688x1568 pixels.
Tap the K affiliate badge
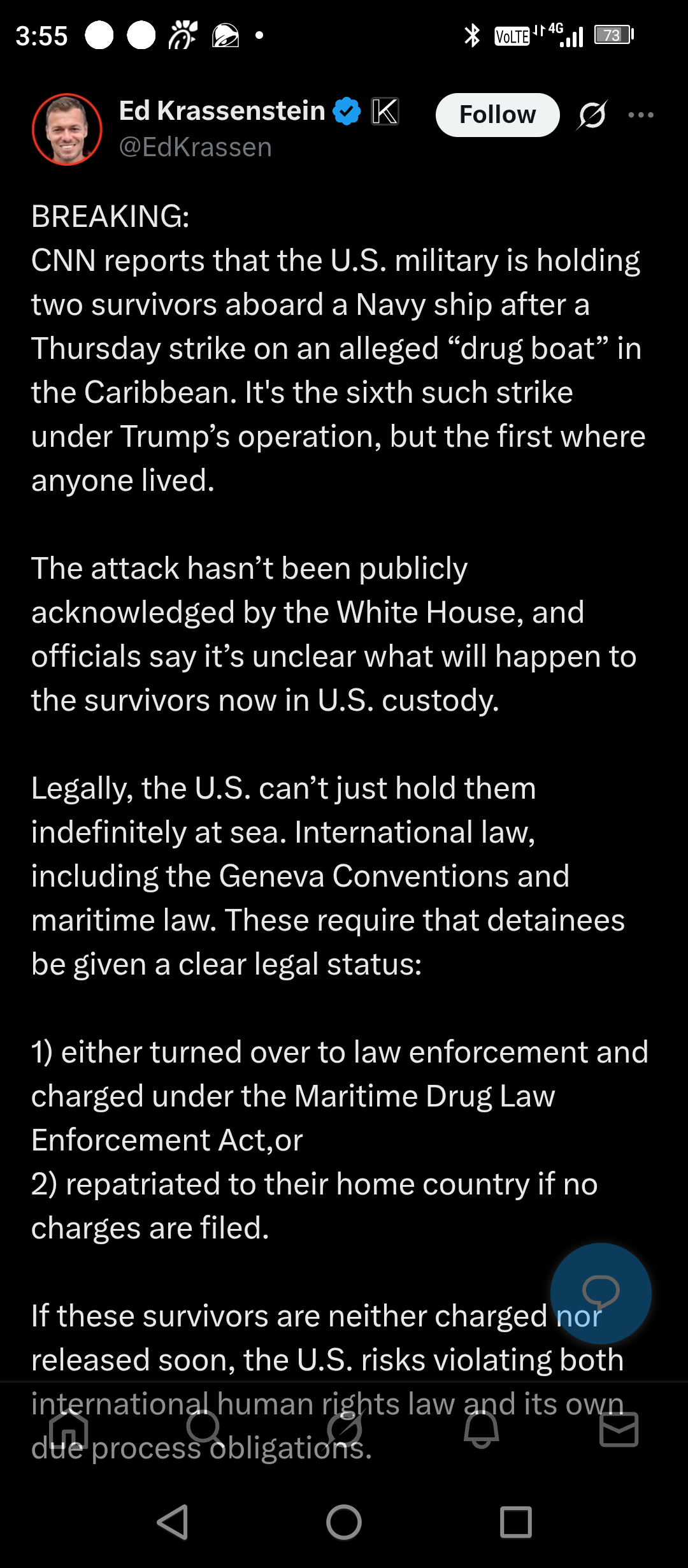(385, 112)
